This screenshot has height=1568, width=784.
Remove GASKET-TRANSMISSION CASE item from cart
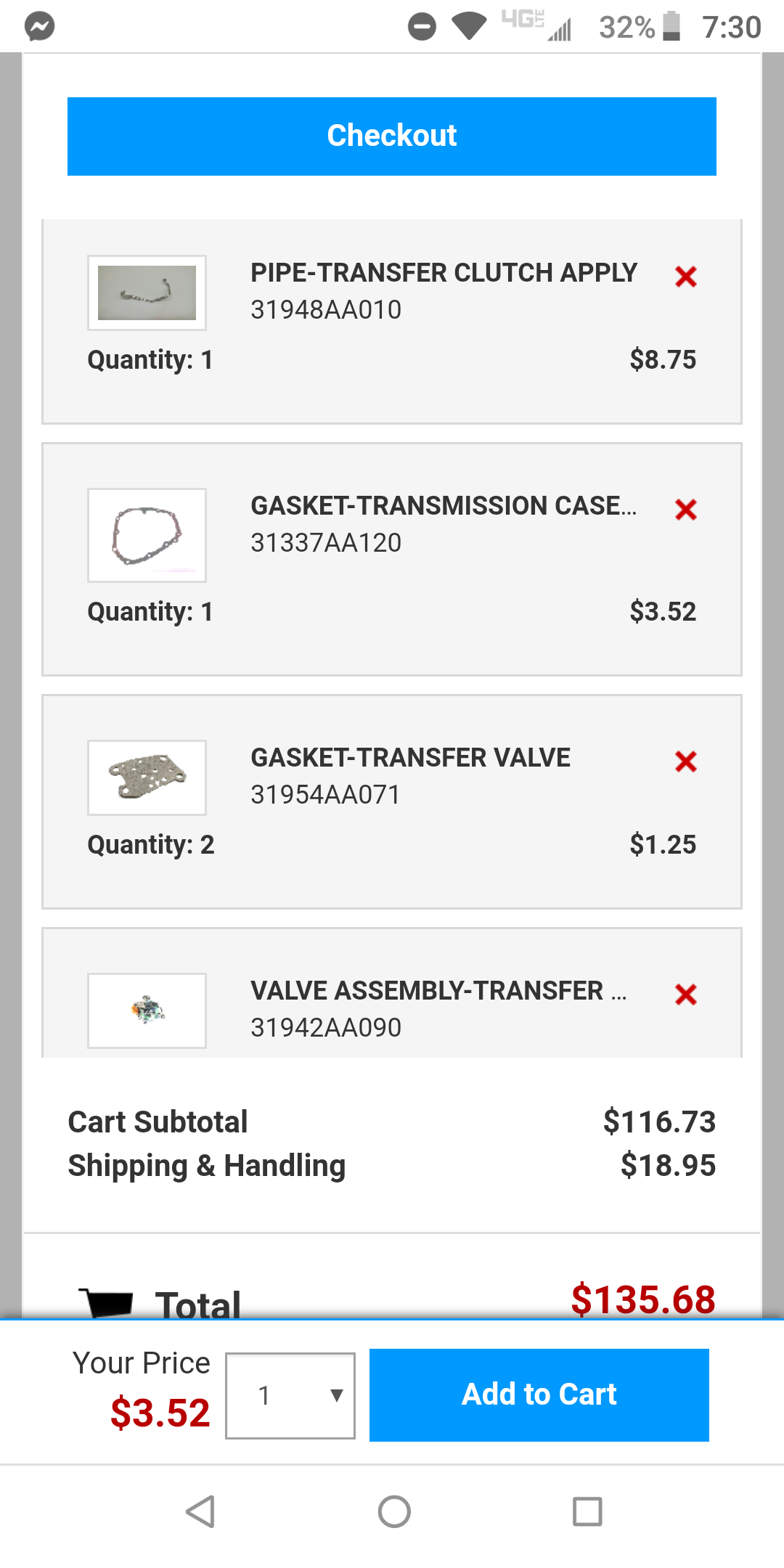(x=686, y=510)
